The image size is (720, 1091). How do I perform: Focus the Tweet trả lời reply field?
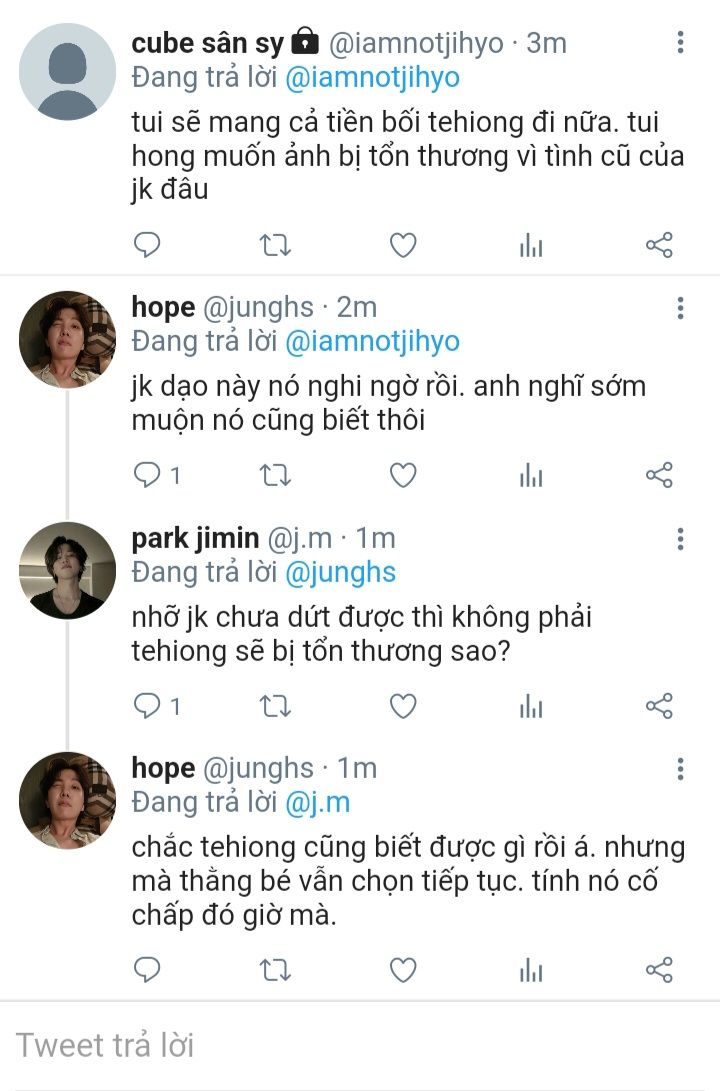point(300,1045)
